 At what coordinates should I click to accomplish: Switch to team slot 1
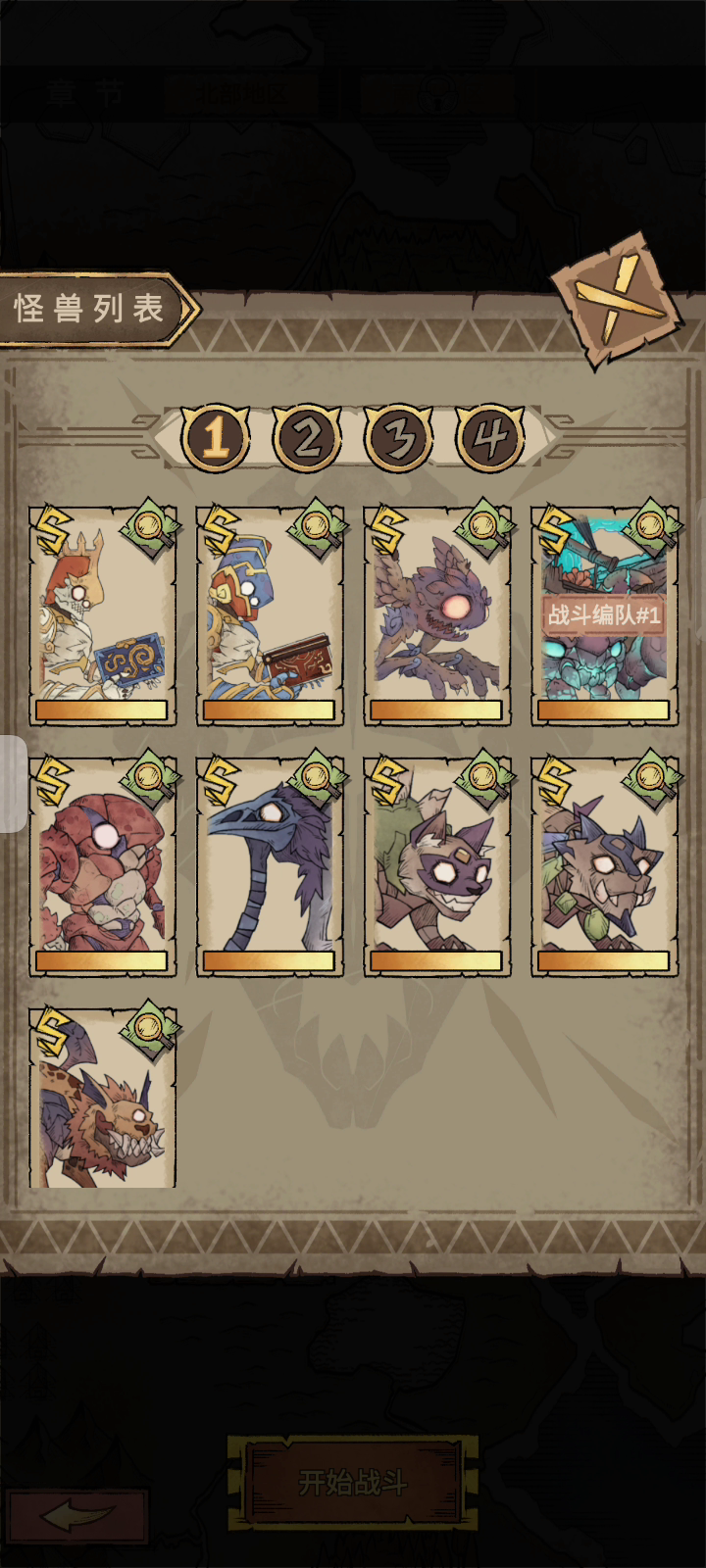click(215, 438)
